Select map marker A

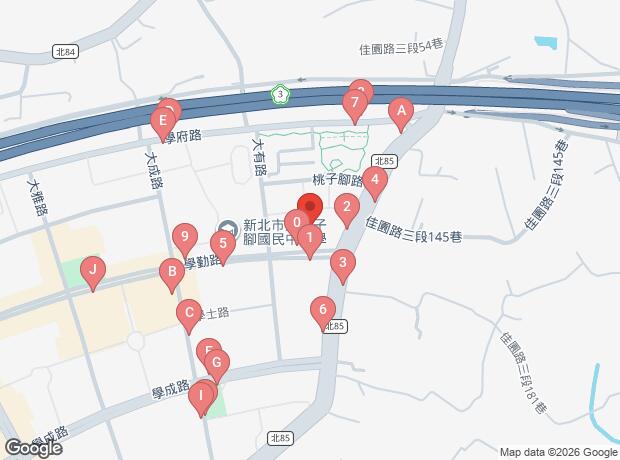coord(401,111)
